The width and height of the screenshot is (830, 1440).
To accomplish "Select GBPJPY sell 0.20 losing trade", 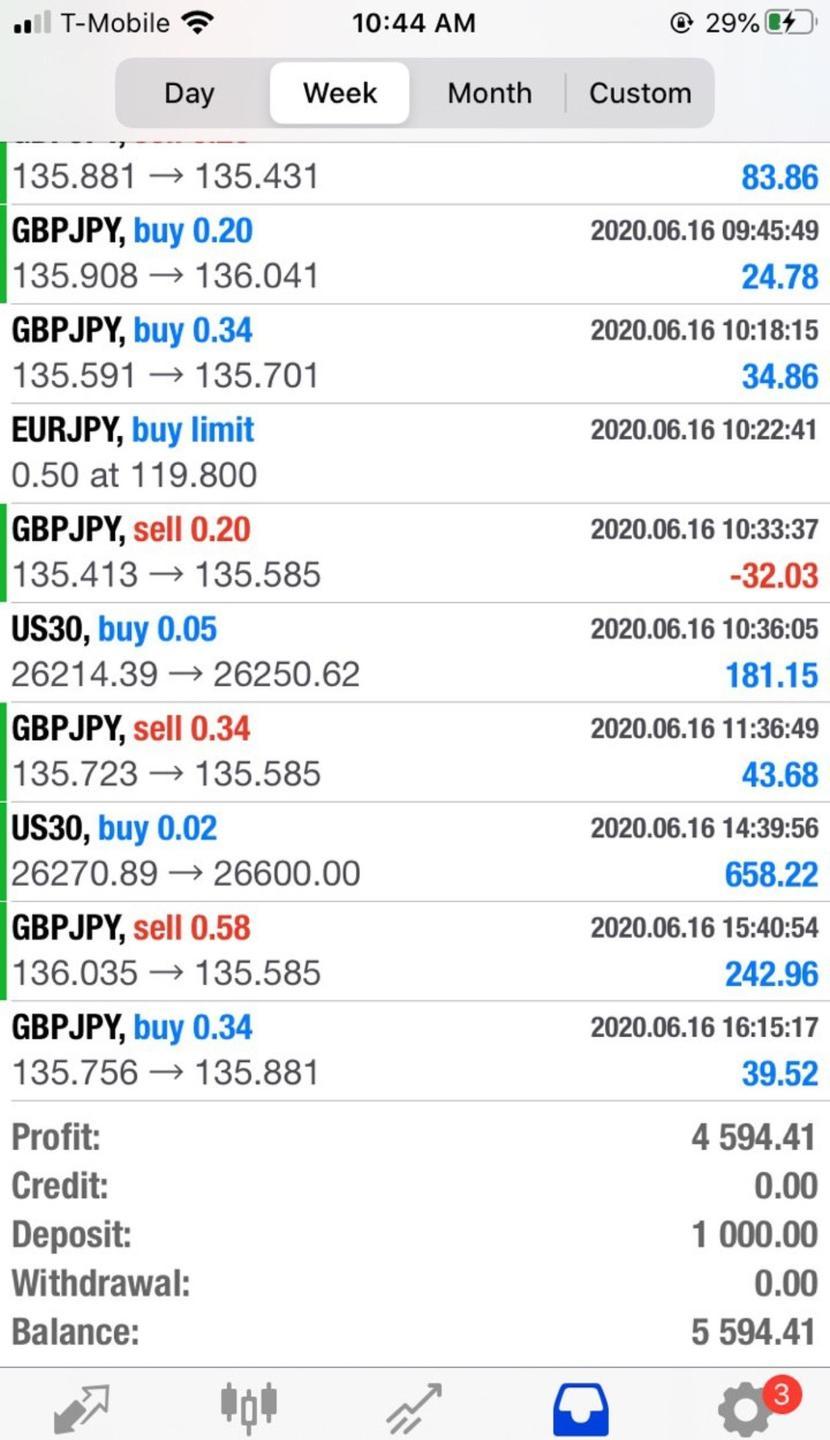I will tap(415, 553).
